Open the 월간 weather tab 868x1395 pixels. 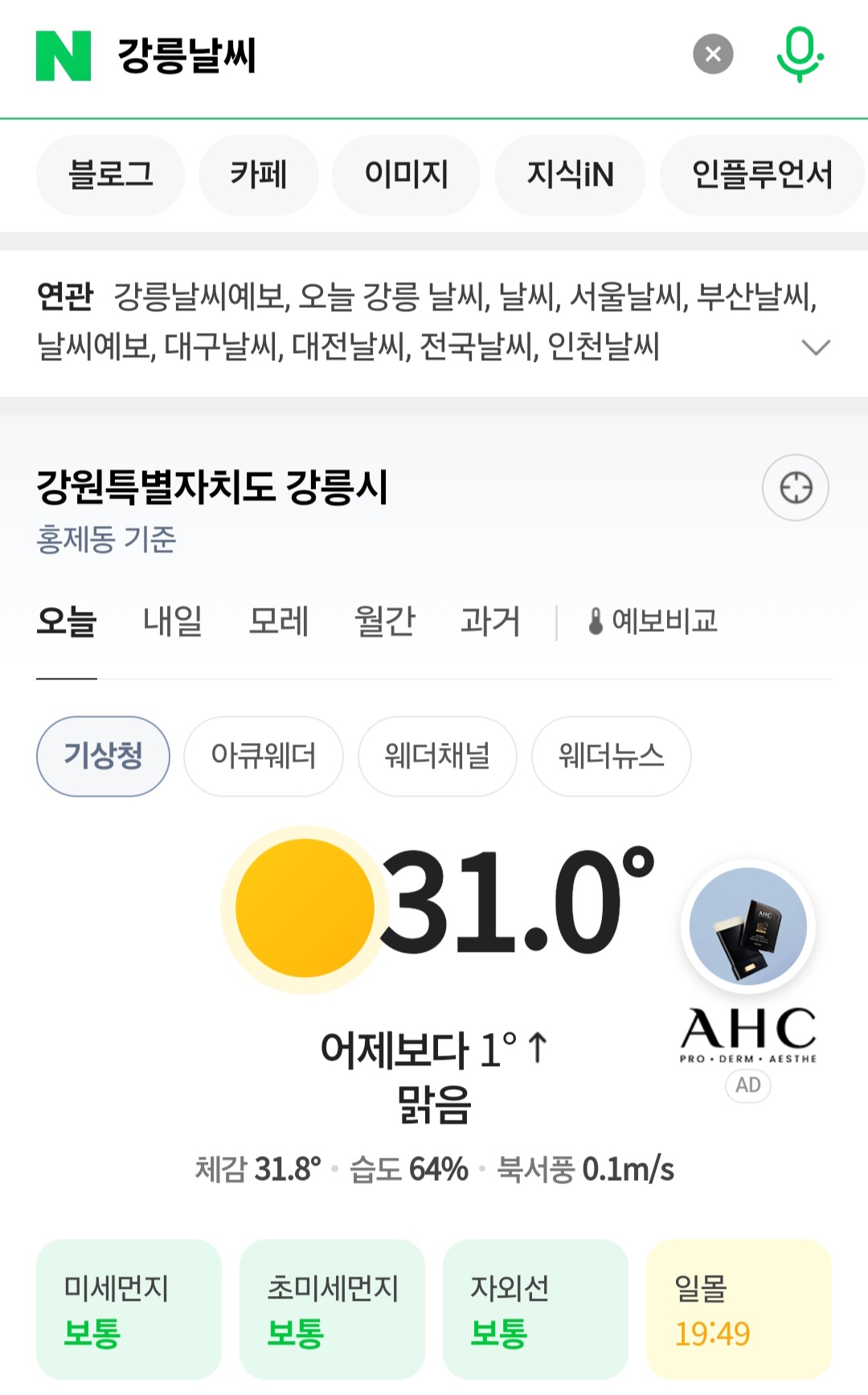point(384,622)
